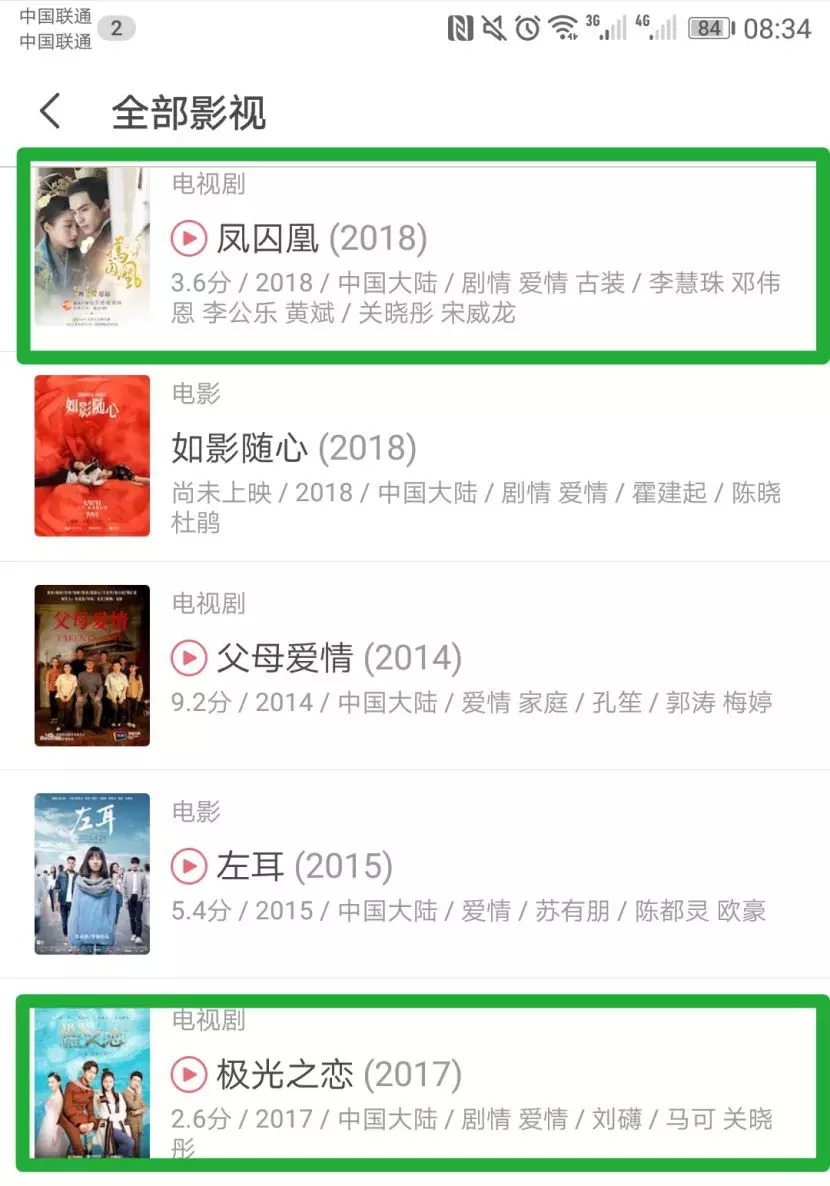
Task: View the 如影随心 poster thumbnail
Action: (92, 455)
